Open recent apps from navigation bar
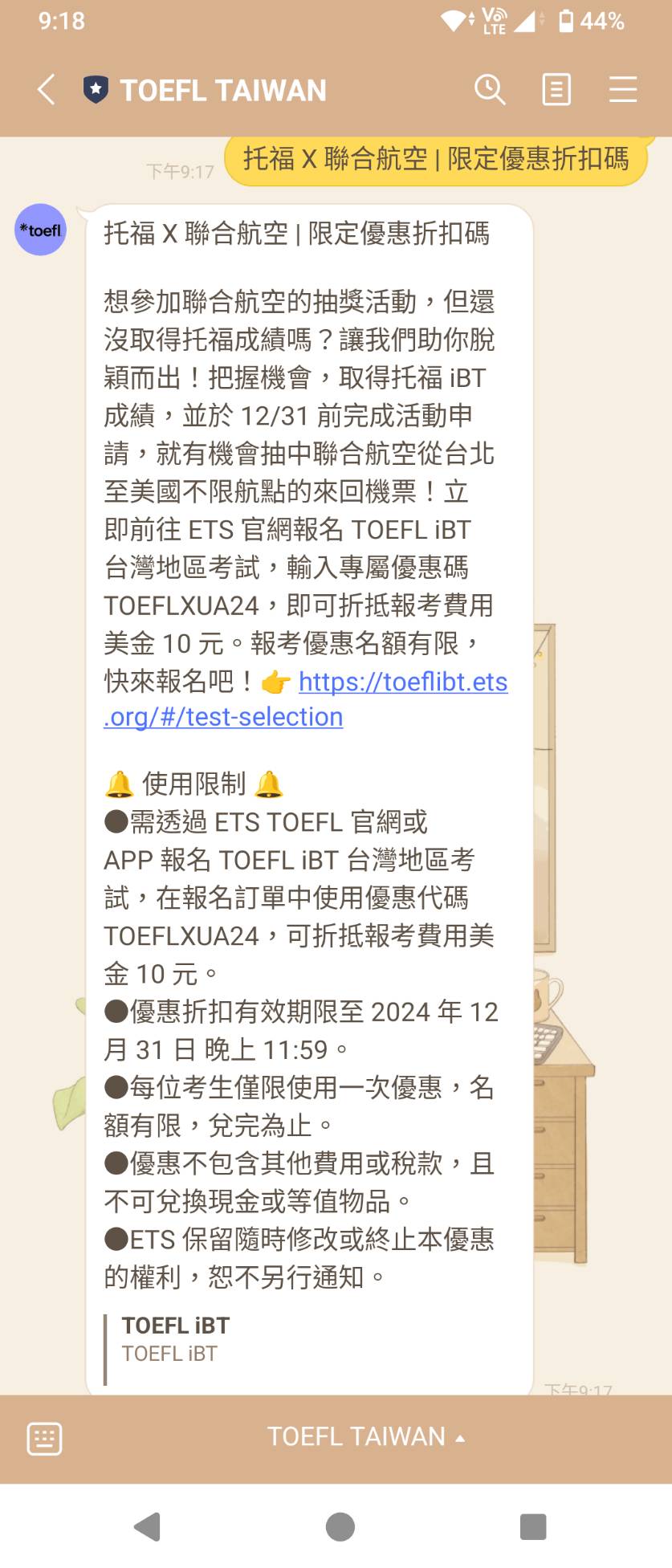 click(x=532, y=1526)
